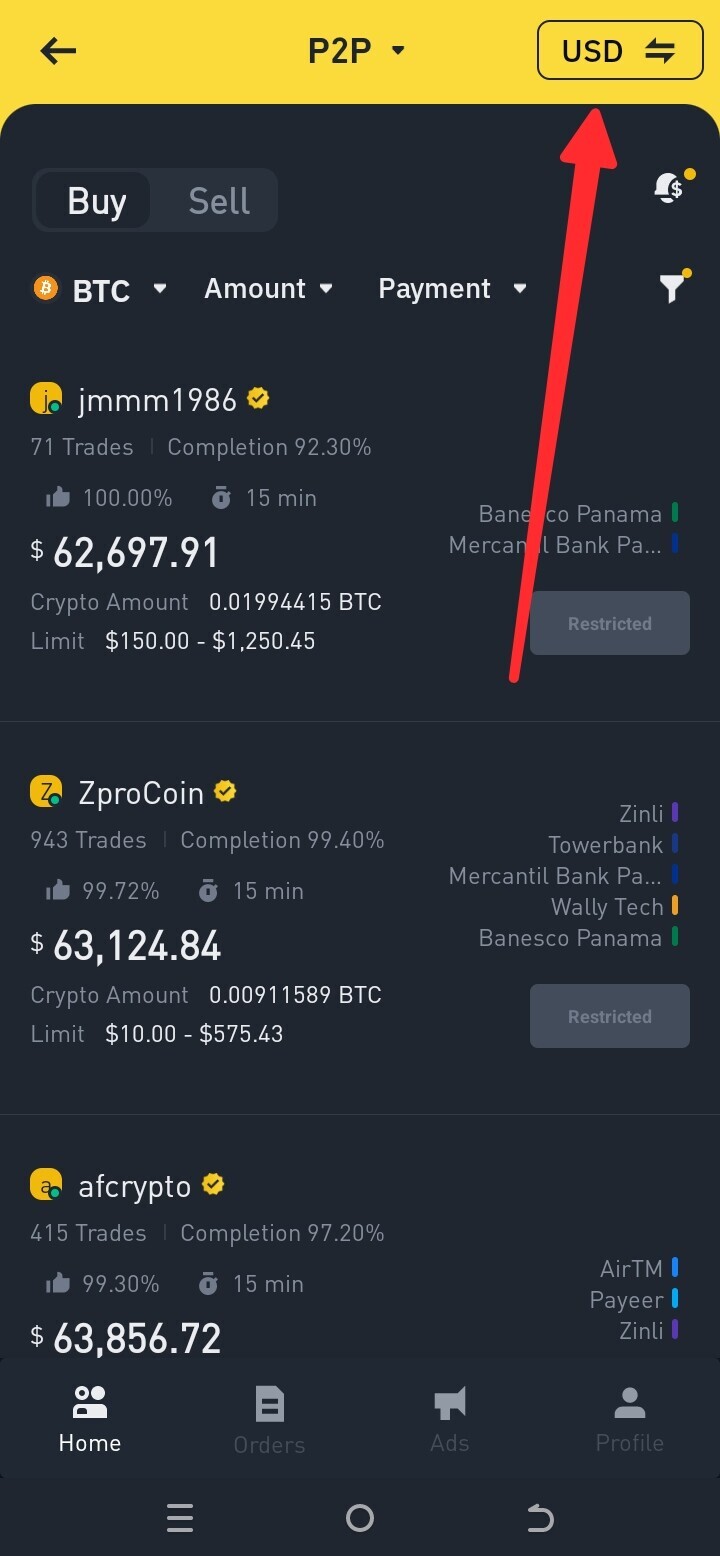
Task: Open the price alert bell icon
Action: click(670, 186)
